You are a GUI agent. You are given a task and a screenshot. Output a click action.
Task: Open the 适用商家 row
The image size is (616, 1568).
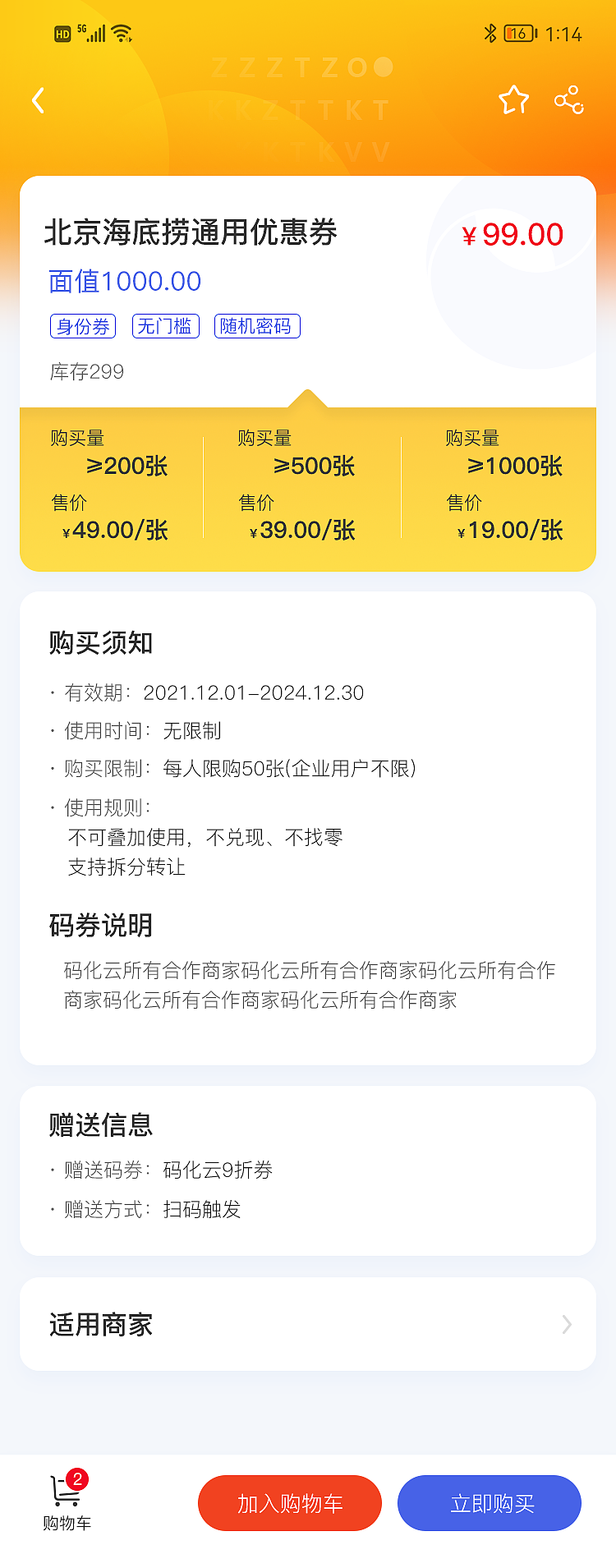tap(308, 1324)
